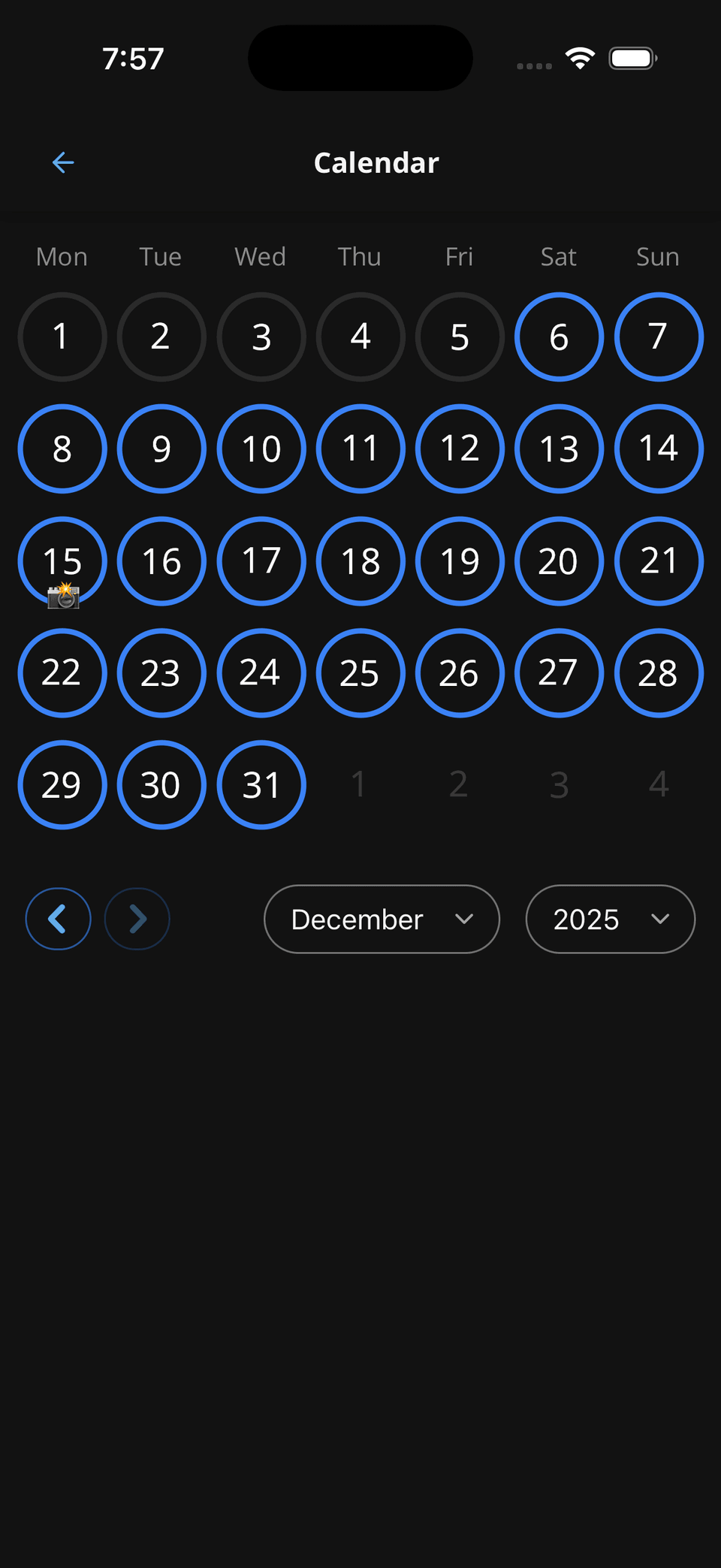Click the Mon column header
721x1568 pixels.
click(62, 256)
